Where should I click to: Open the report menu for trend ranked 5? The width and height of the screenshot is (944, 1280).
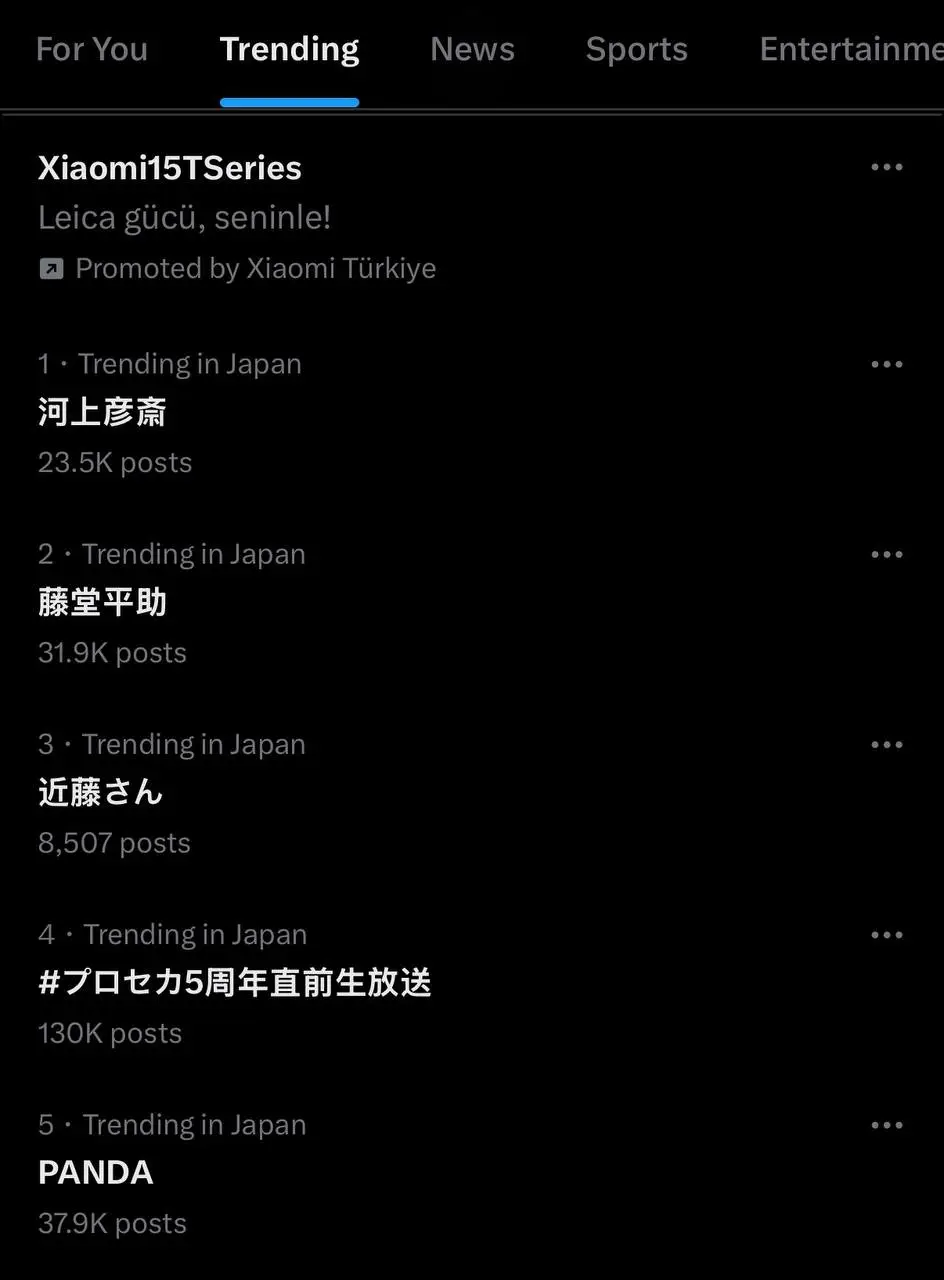pos(887,1124)
